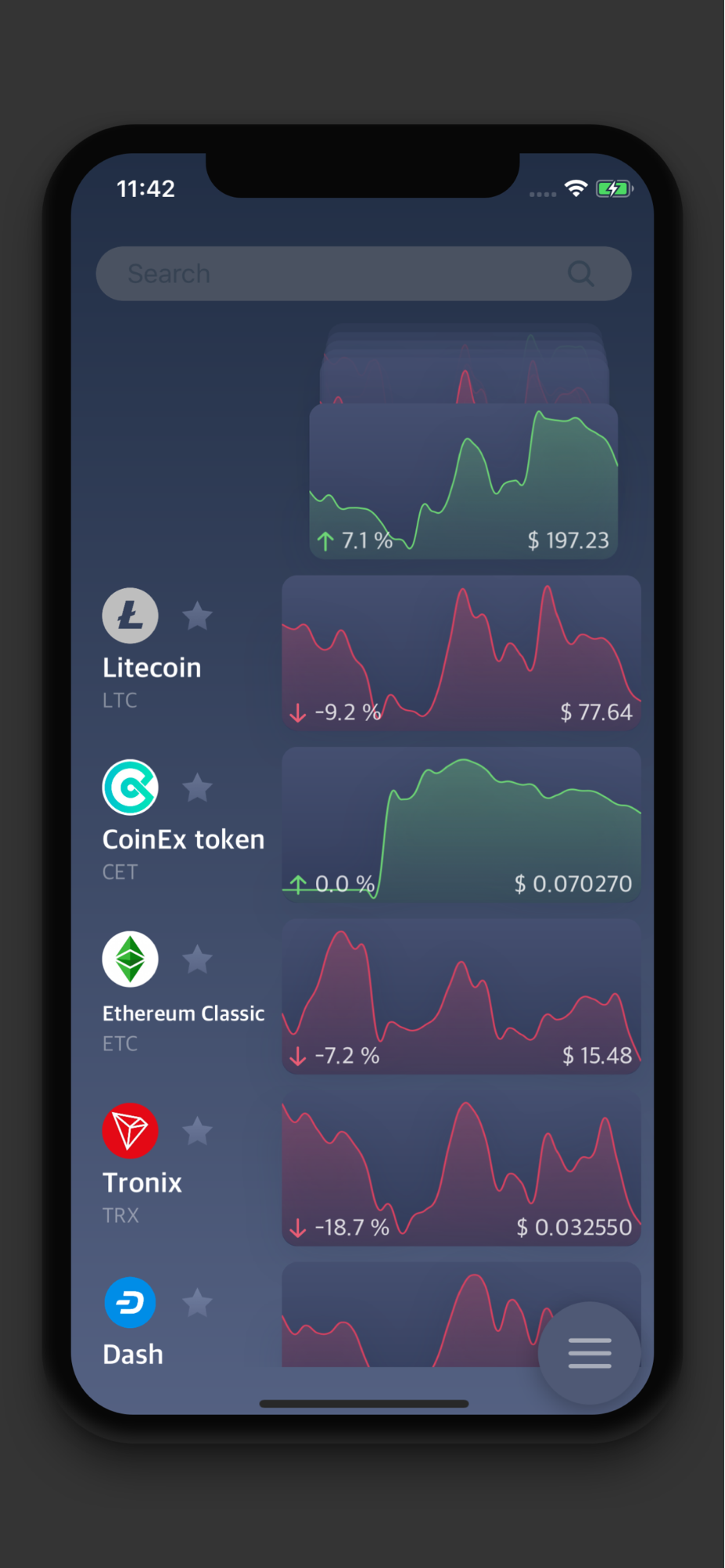Image resolution: width=725 pixels, height=1568 pixels.
Task: Open the Tronix chart card
Action: click(x=461, y=1168)
